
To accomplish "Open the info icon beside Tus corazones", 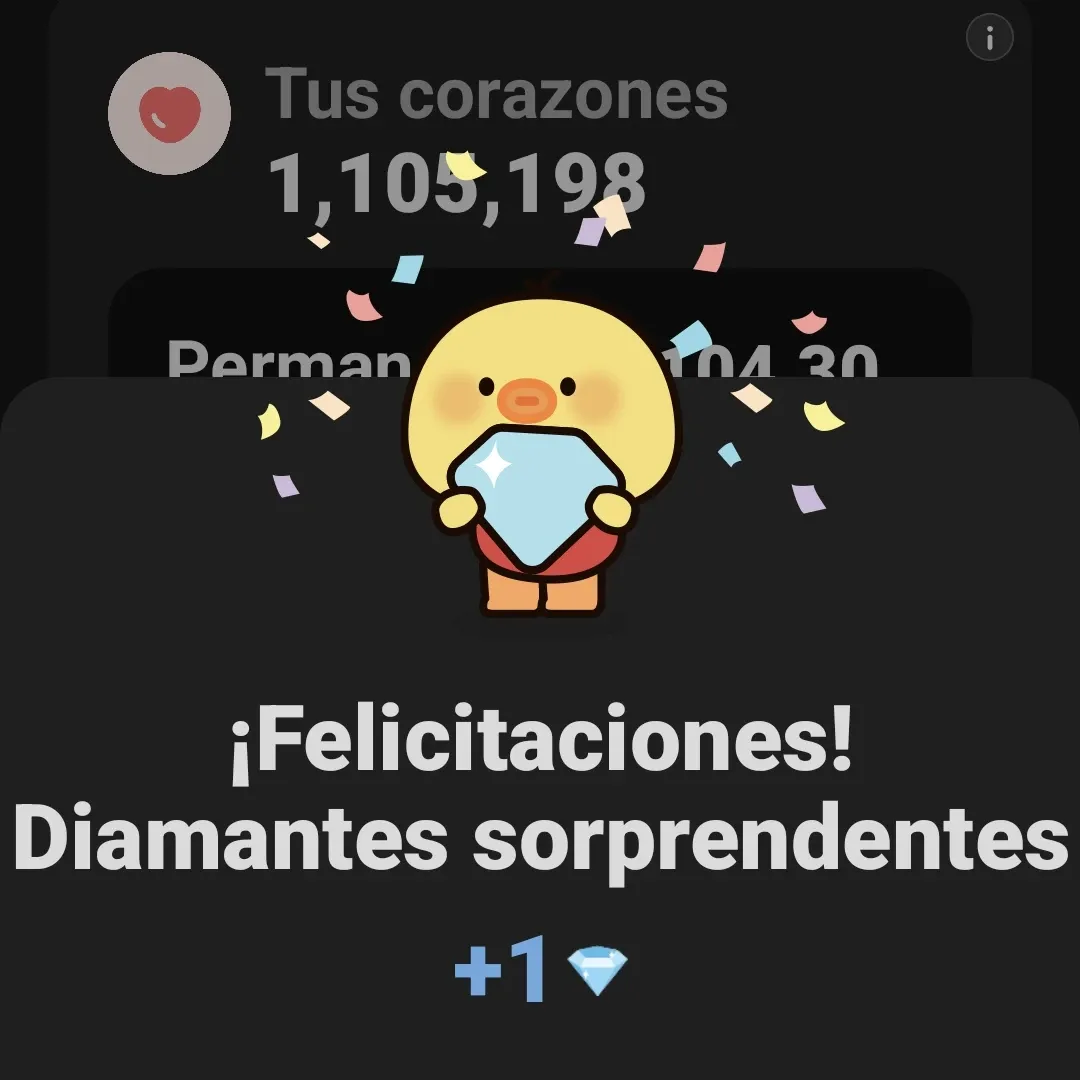I will (x=990, y=39).
